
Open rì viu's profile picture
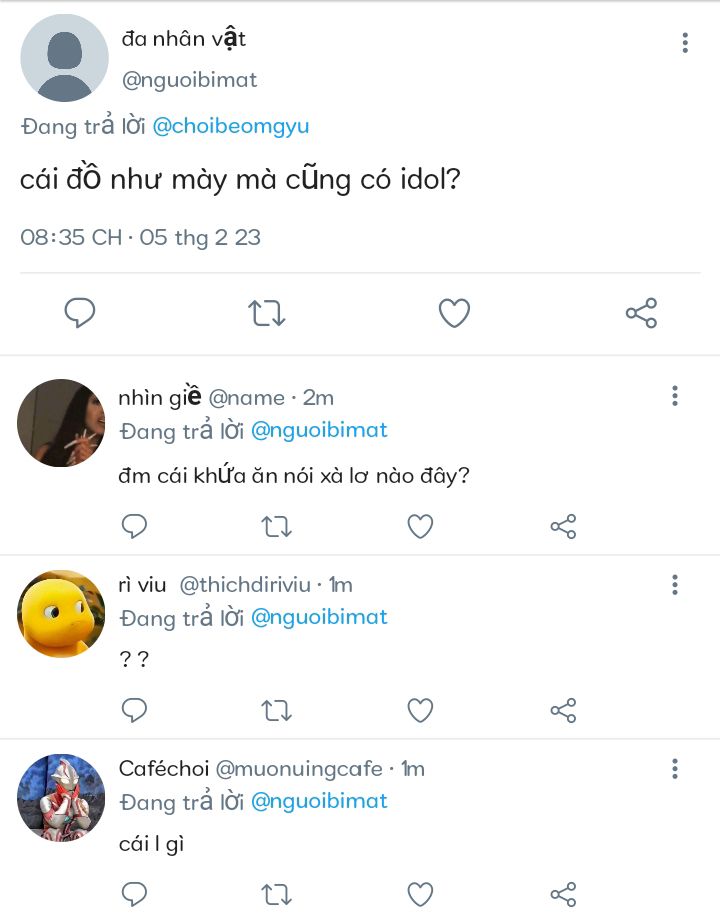point(61,614)
